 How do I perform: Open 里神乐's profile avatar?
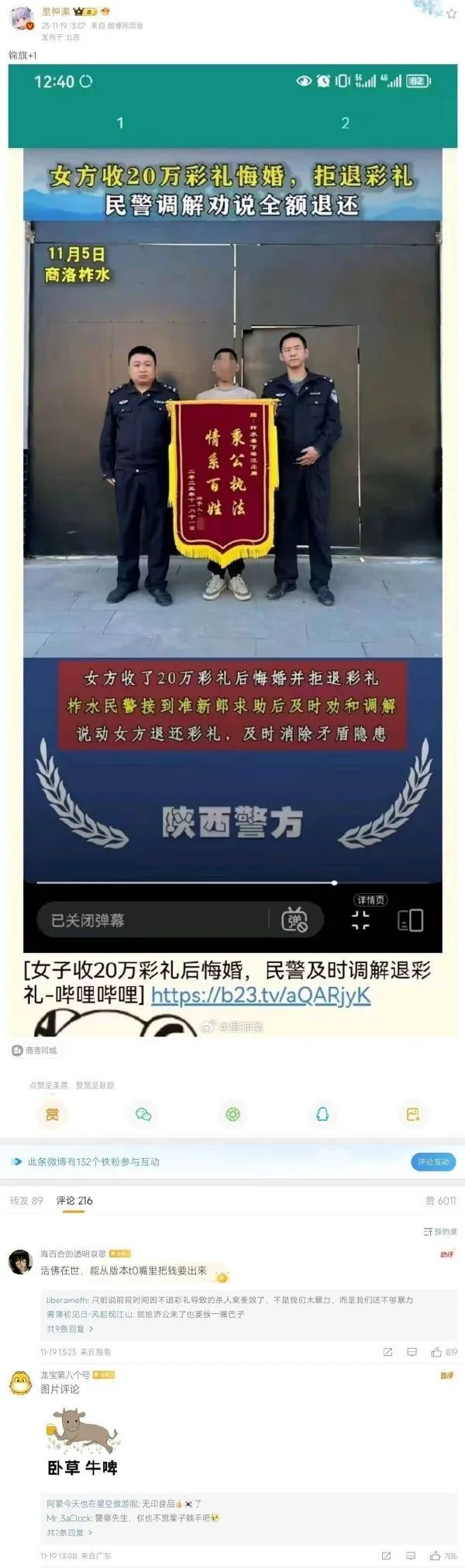pyautogui.click(x=21, y=19)
